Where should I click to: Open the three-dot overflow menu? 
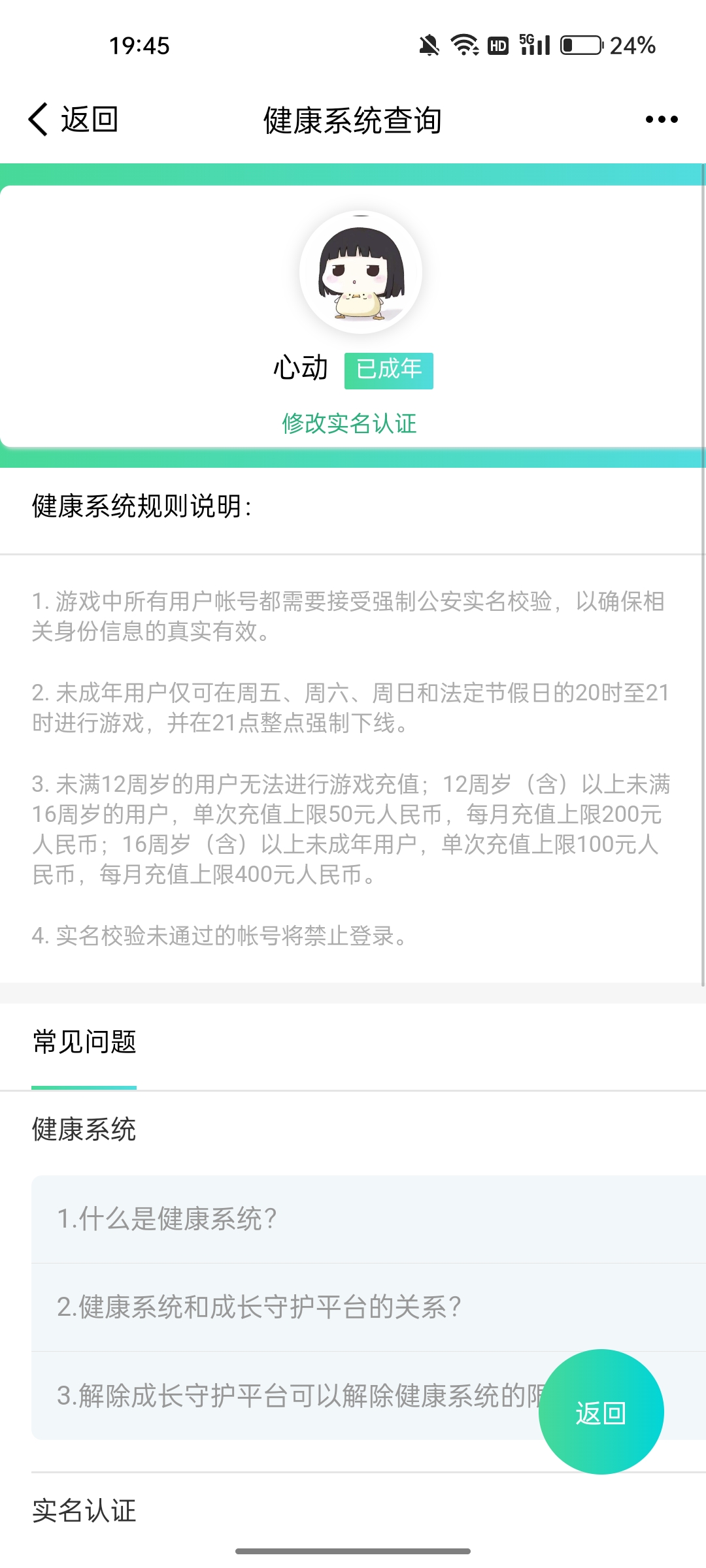pos(662,120)
